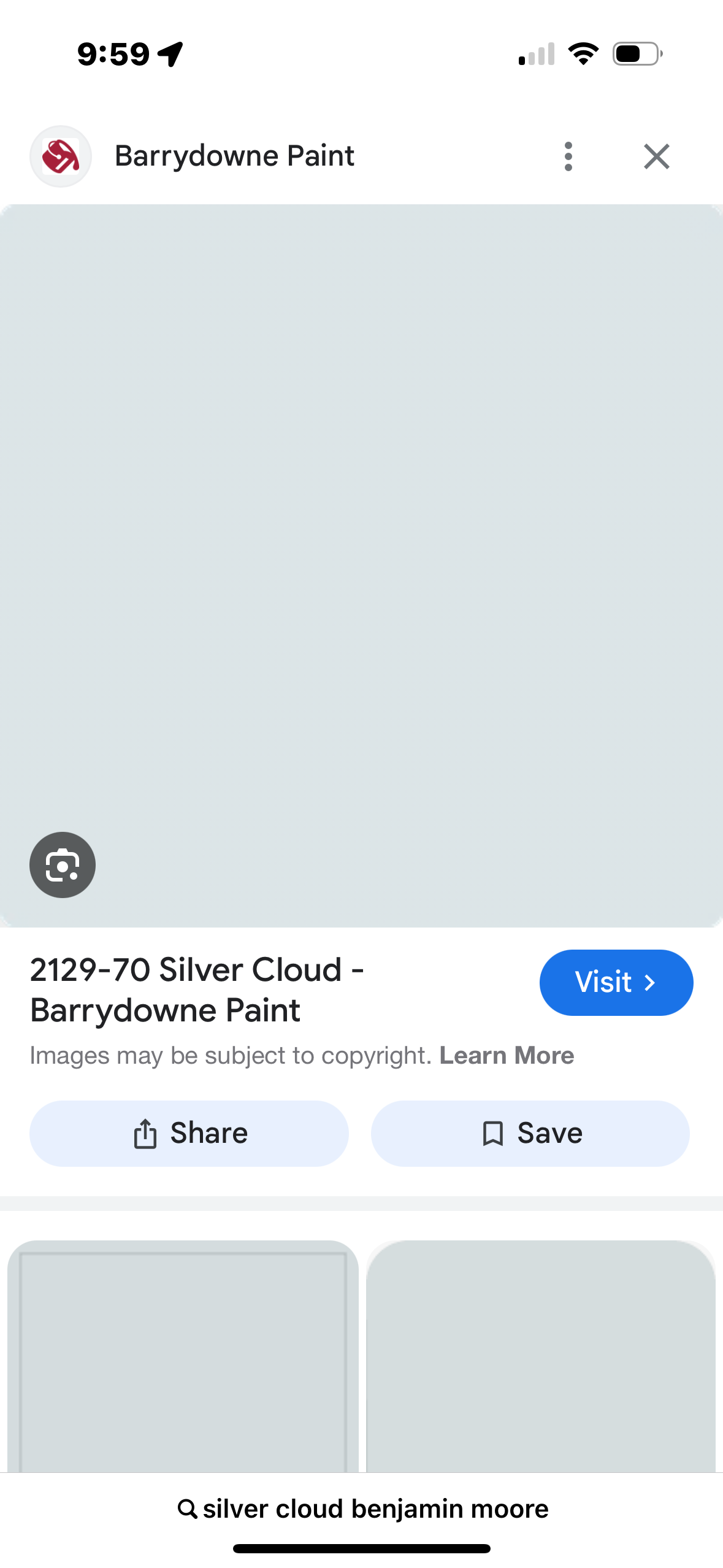Open the three-dot overflow menu
The image size is (723, 1568).
tap(568, 156)
